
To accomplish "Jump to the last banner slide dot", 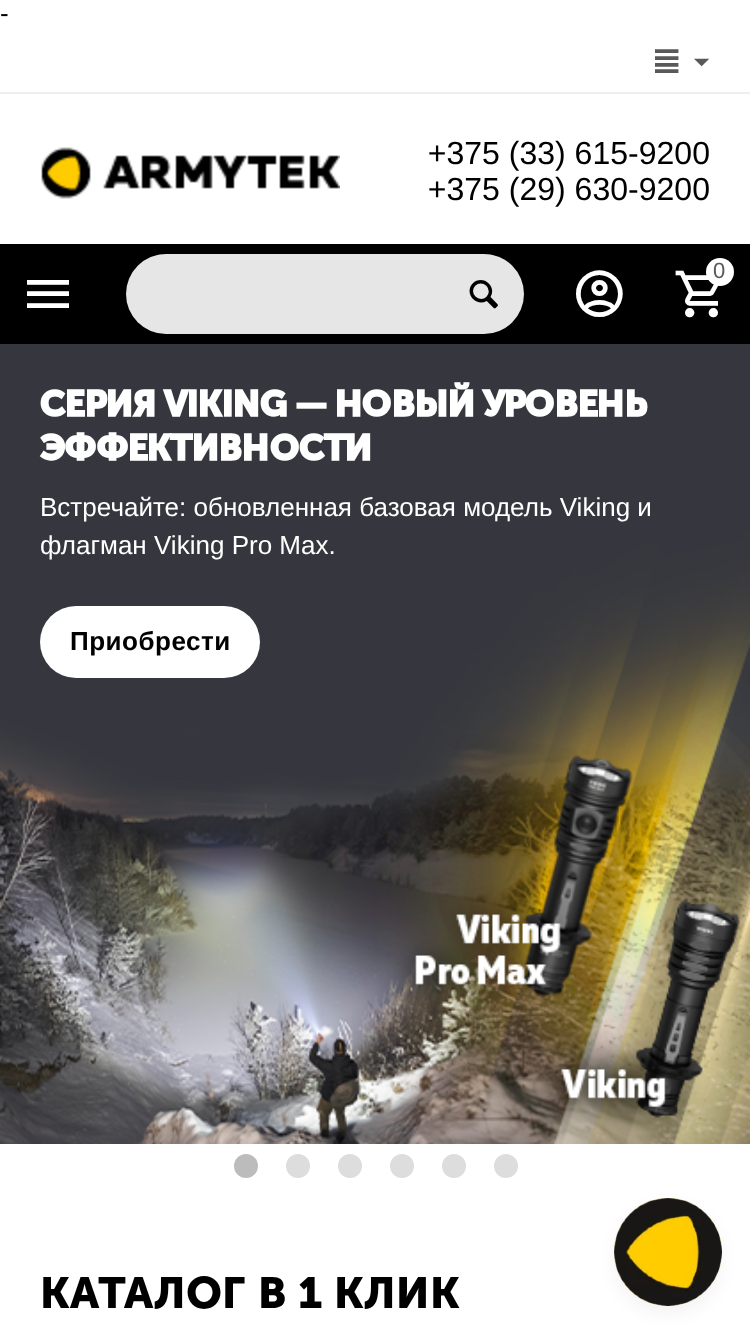I will tap(506, 1166).
